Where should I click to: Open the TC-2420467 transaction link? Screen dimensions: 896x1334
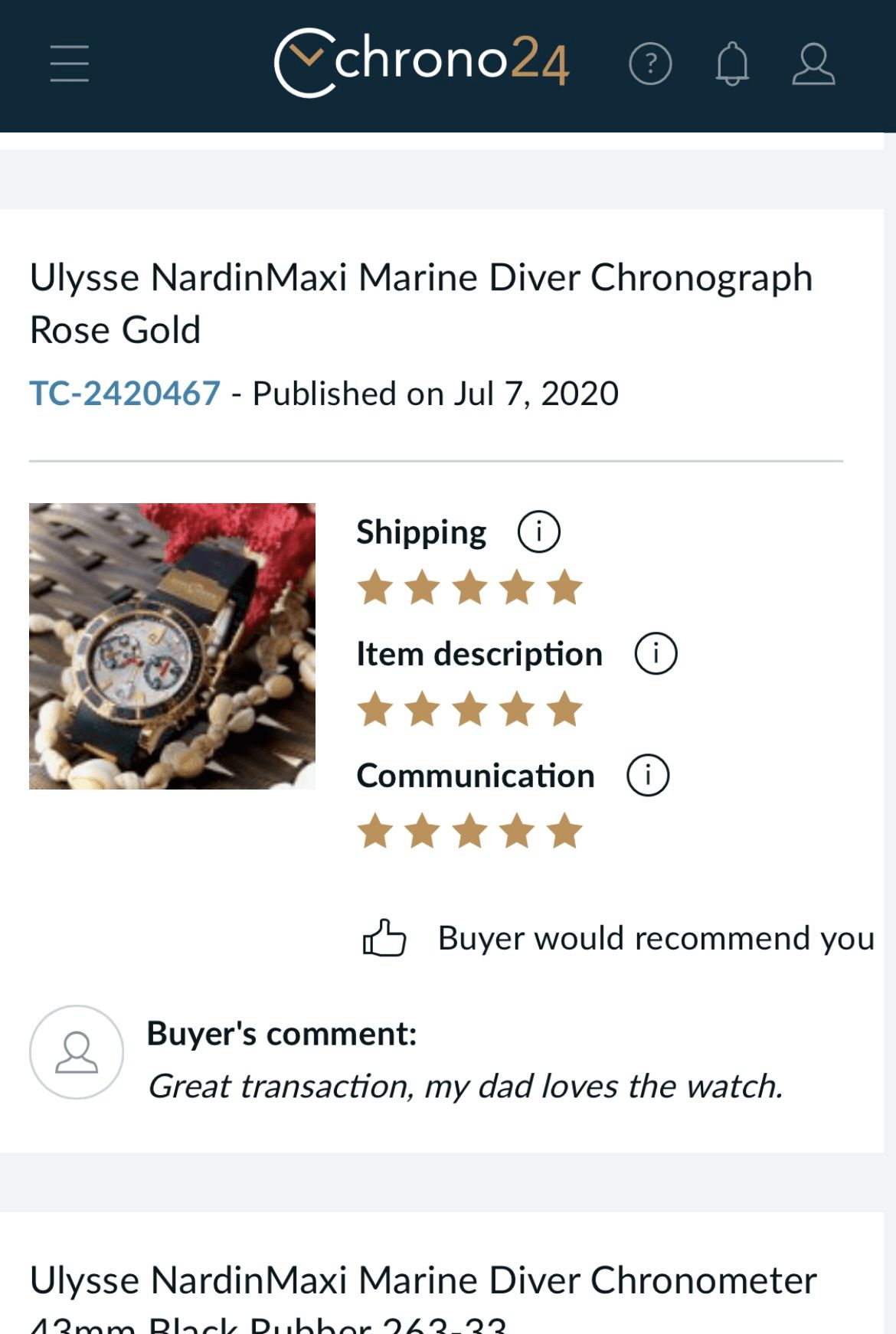point(124,392)
